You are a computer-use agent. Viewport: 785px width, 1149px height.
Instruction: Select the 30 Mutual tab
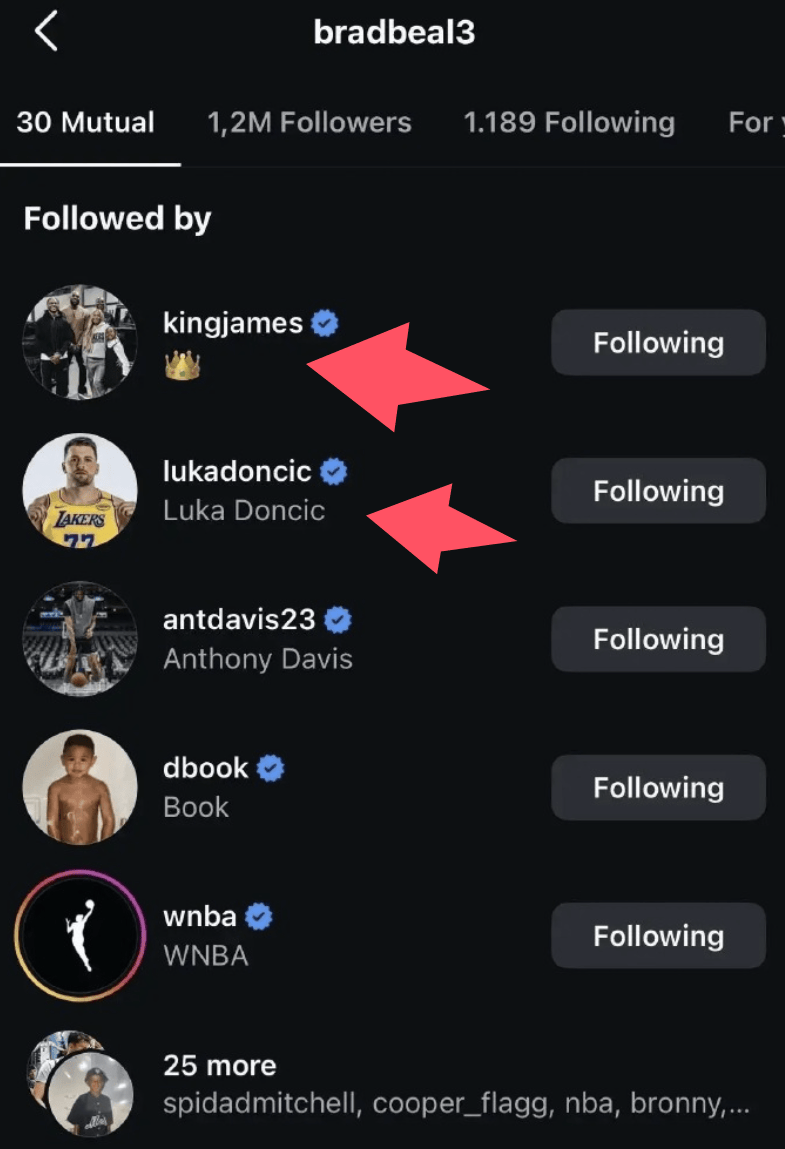[86, 122]
